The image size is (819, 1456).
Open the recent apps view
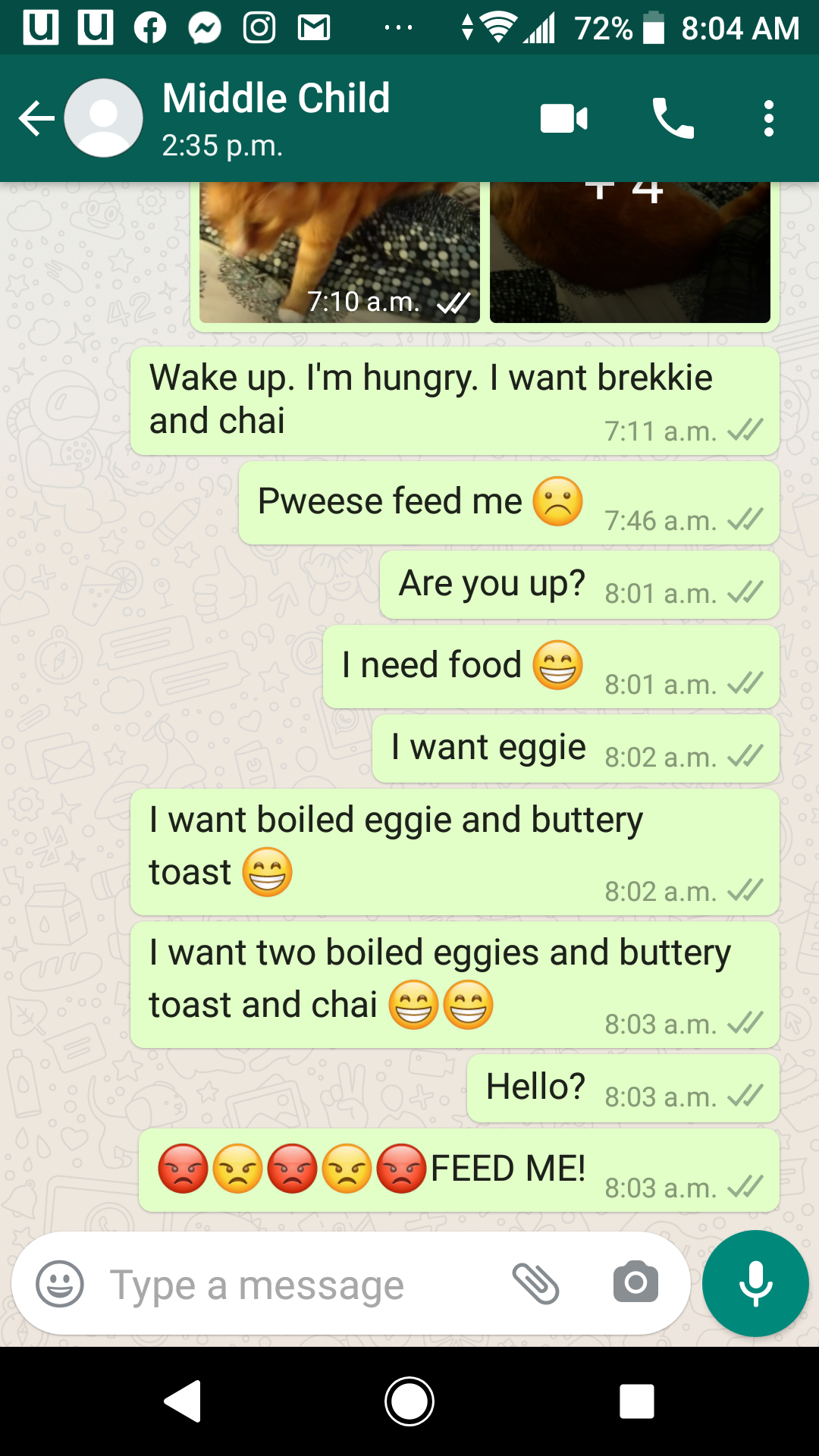coord(637,1401)
